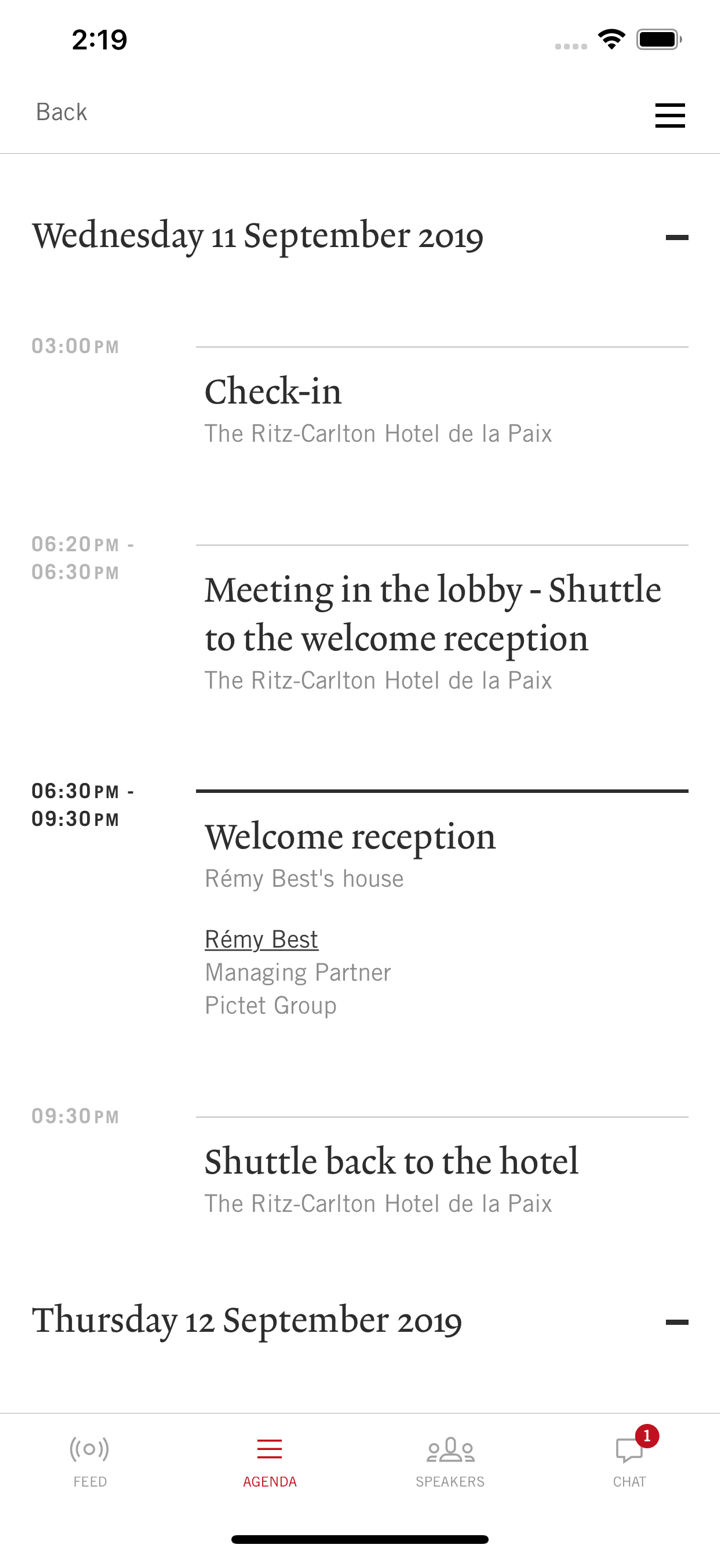Open Rémy Best's speaker profile
Image resolution: width=720 pixels, height=1558 pixels.
(261, 939)
